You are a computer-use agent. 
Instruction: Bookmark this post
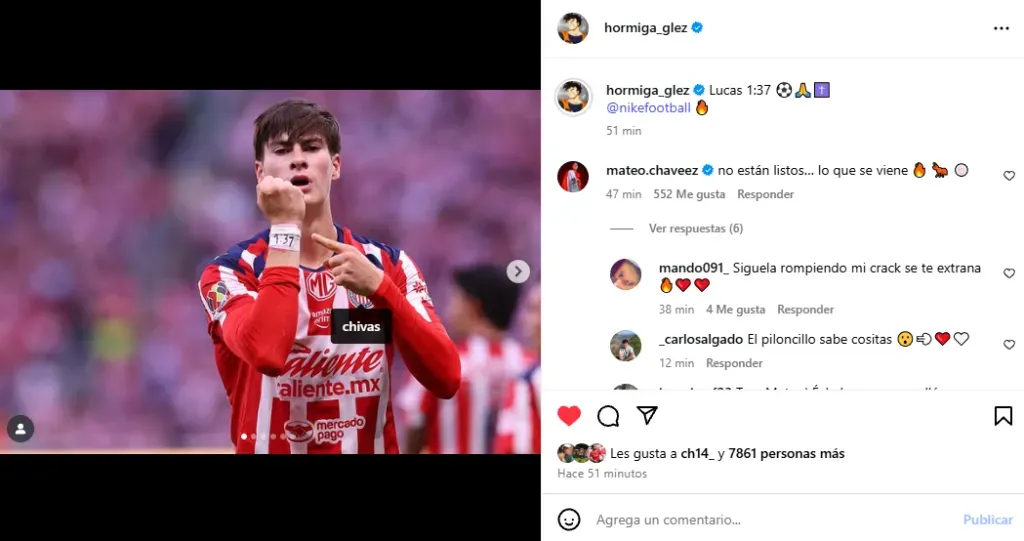(1003, 416)
